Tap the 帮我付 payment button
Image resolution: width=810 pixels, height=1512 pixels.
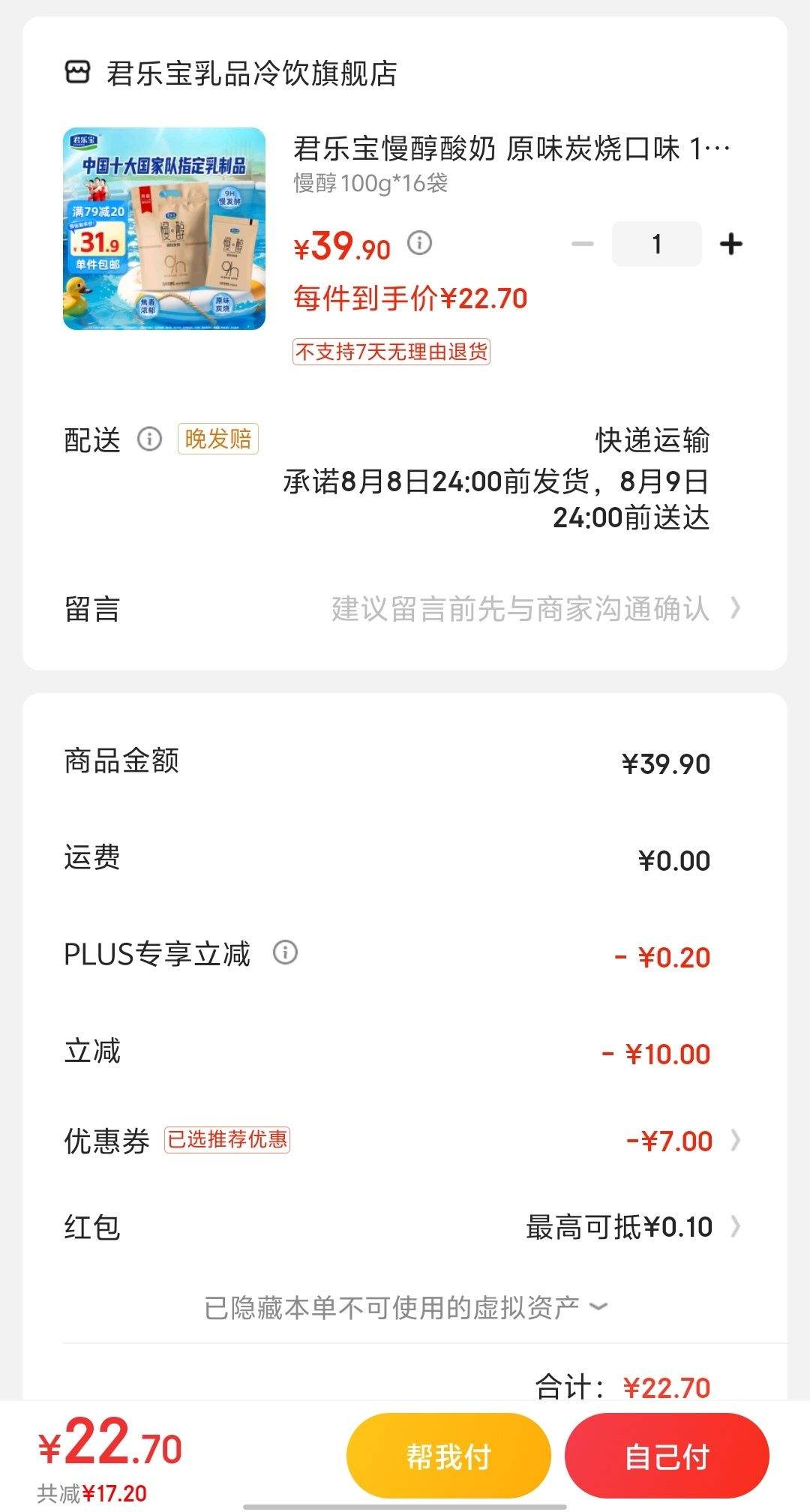(448, 1453)
